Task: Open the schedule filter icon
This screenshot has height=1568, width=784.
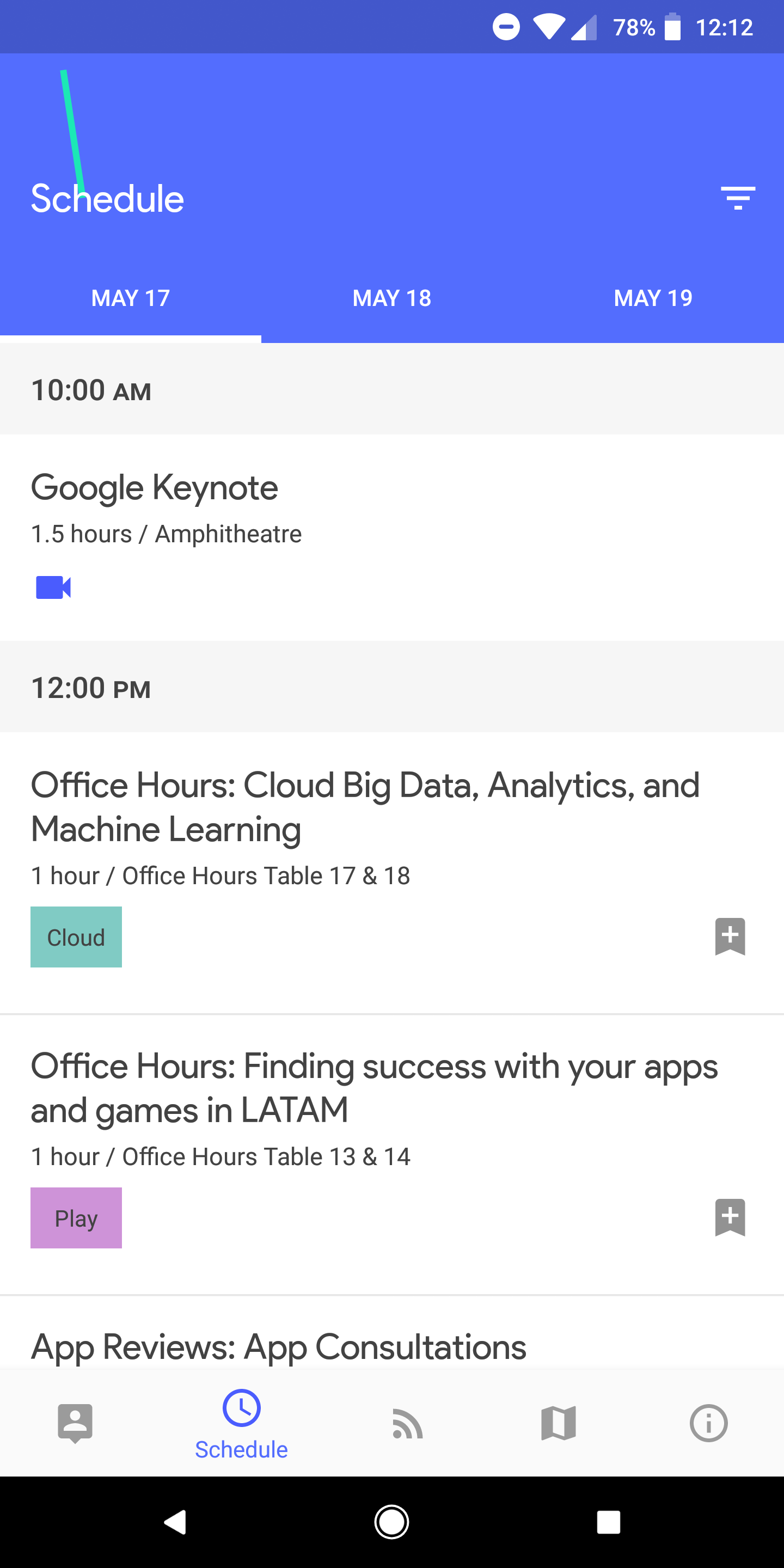Action: 738,198
